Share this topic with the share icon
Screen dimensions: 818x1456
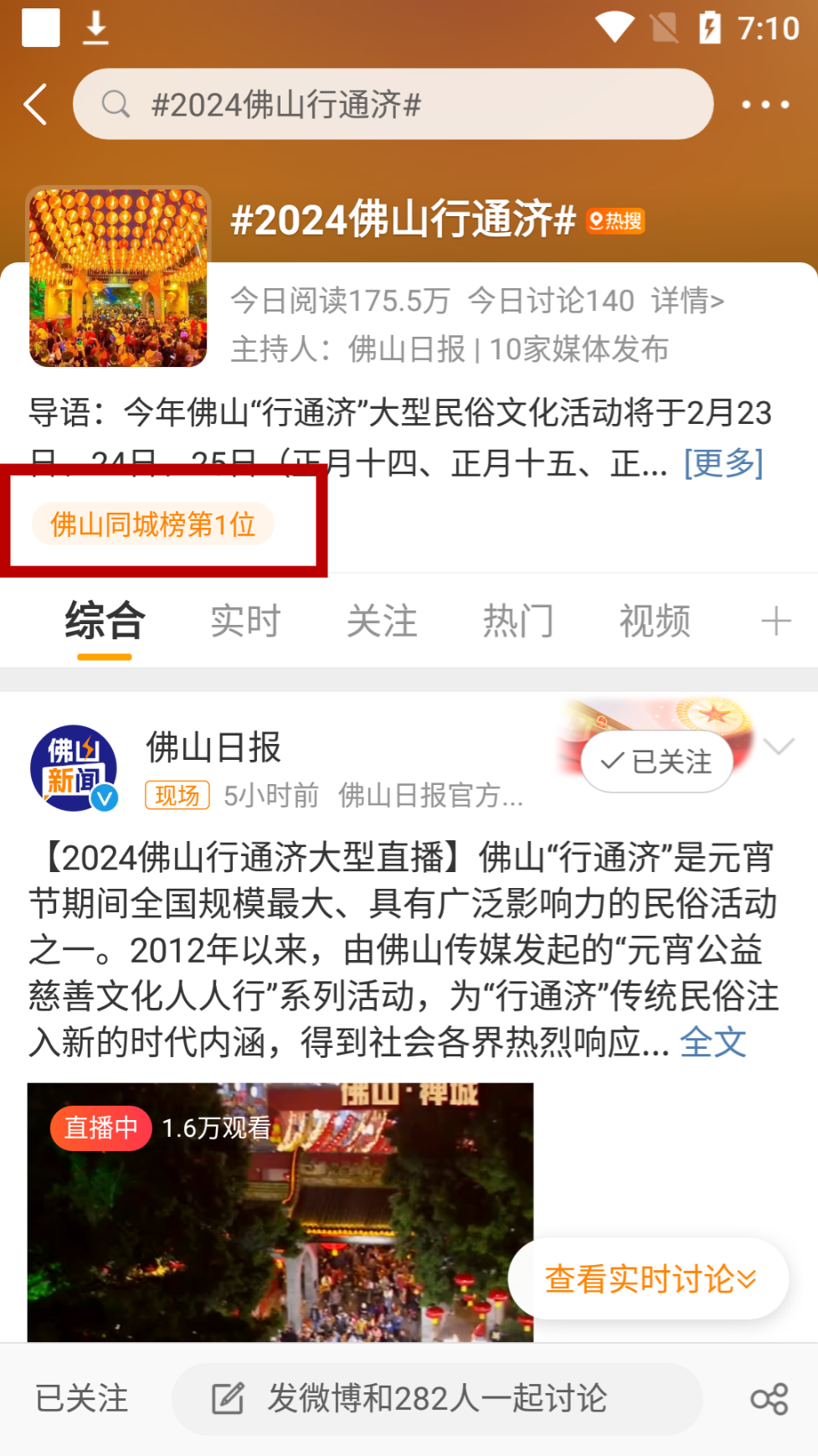pos(769,1399)
